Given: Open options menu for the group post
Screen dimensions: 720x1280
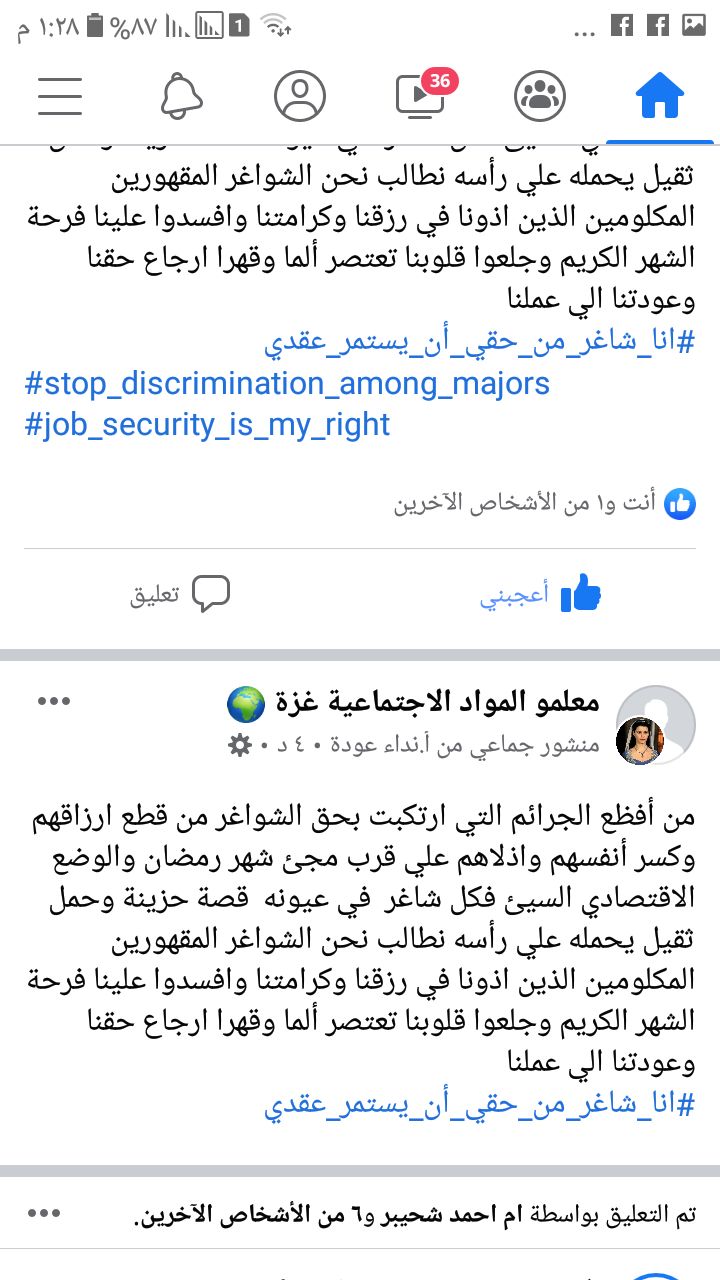Looking at the screenshot, I should pyautogui.click(x=53, y=702).
